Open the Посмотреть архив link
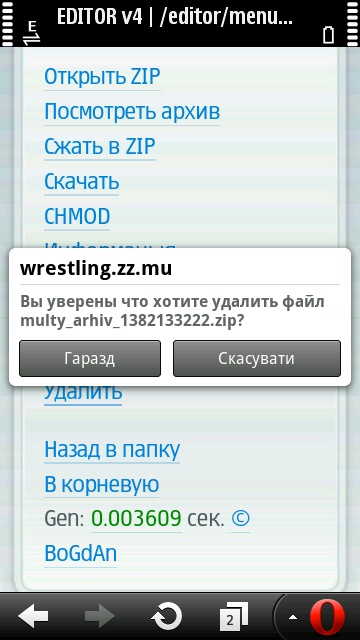 point(132,111)
